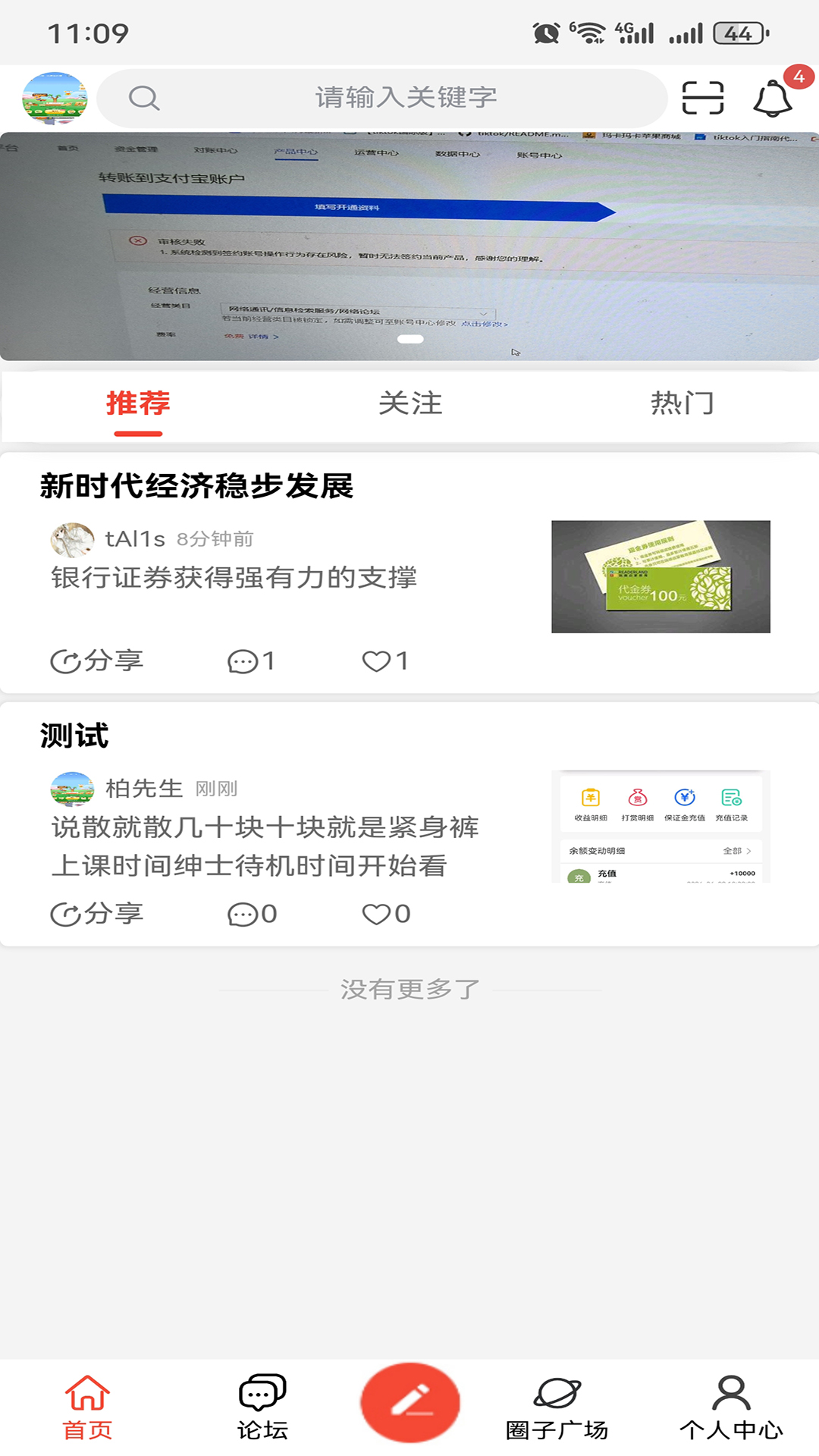
Task: Share the post by 柏先生
Action: click(97, 914)
